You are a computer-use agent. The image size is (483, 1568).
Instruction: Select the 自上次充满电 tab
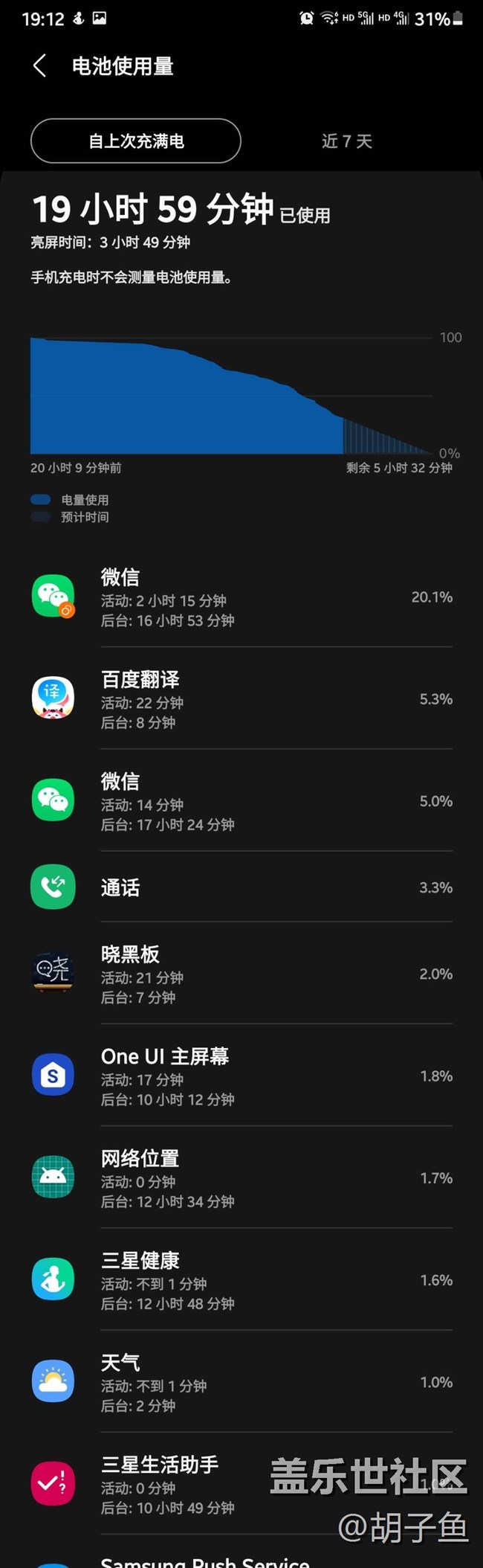[136, 141]
